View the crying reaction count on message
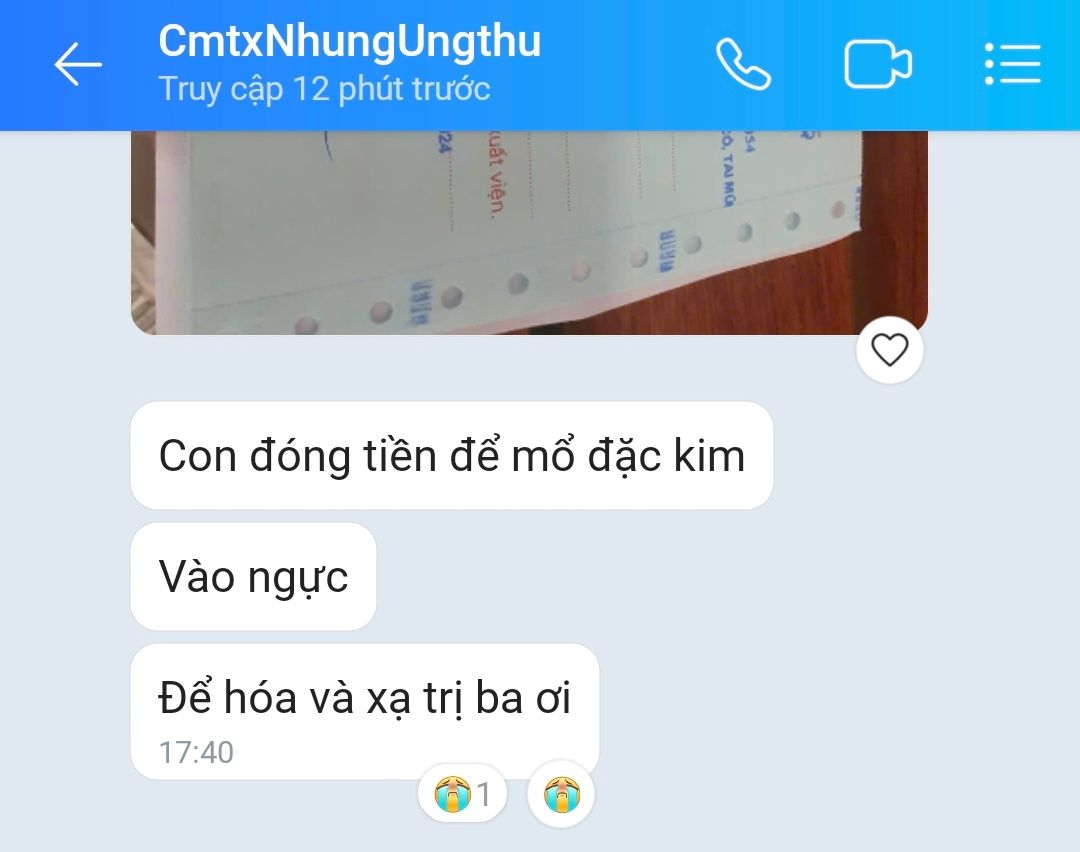This screenshot has height=852, width=1080. [462, 796]
